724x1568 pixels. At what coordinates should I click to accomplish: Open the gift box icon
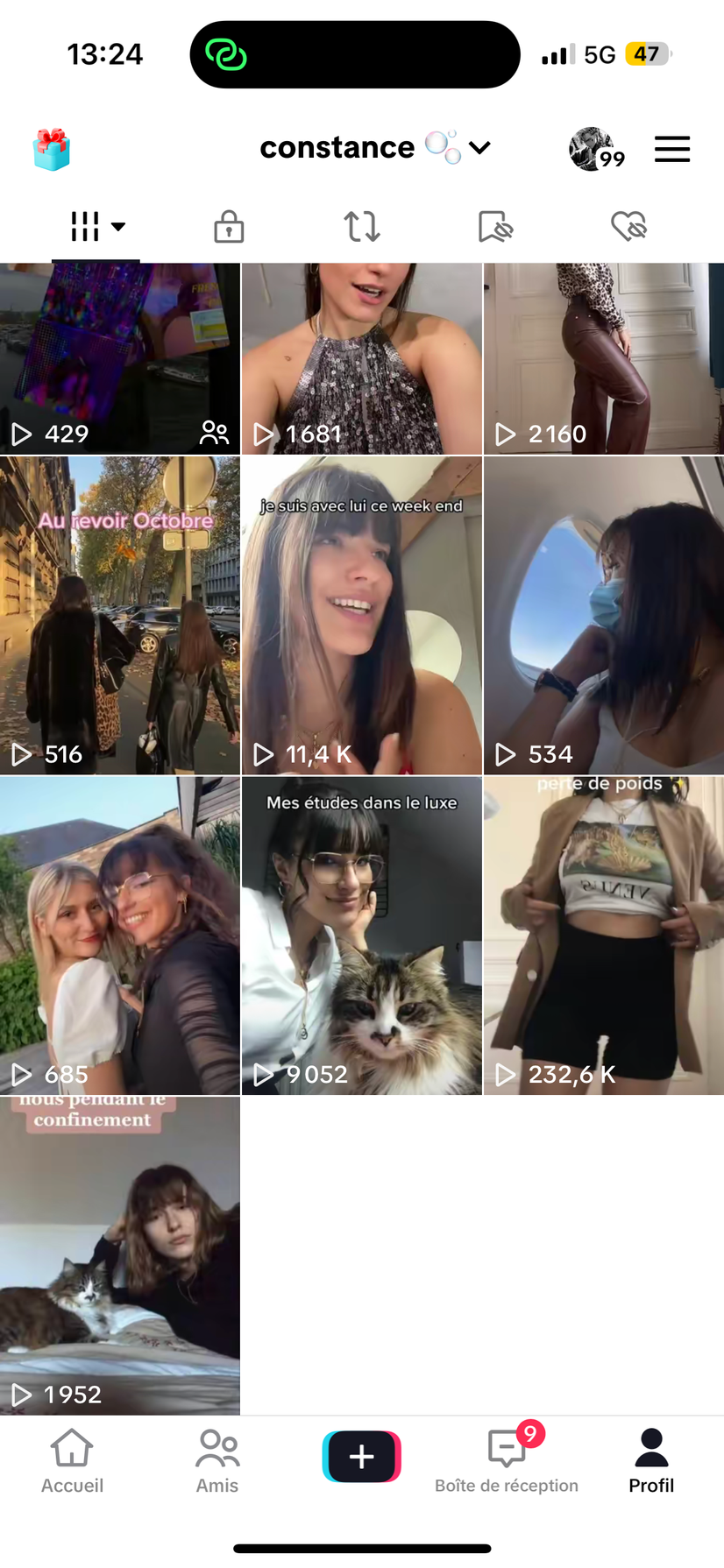52,150
